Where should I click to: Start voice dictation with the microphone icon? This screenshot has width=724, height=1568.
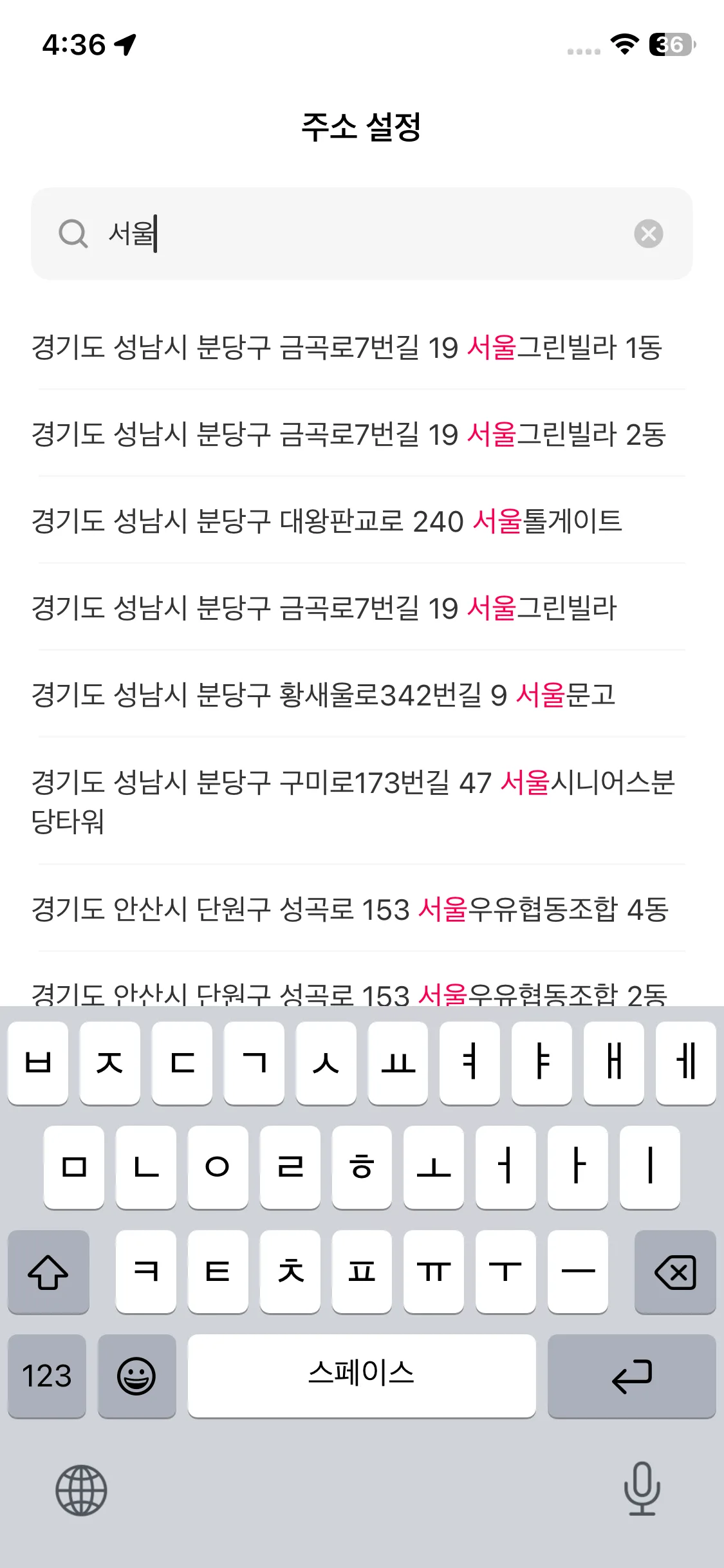tap(642, 1489)
